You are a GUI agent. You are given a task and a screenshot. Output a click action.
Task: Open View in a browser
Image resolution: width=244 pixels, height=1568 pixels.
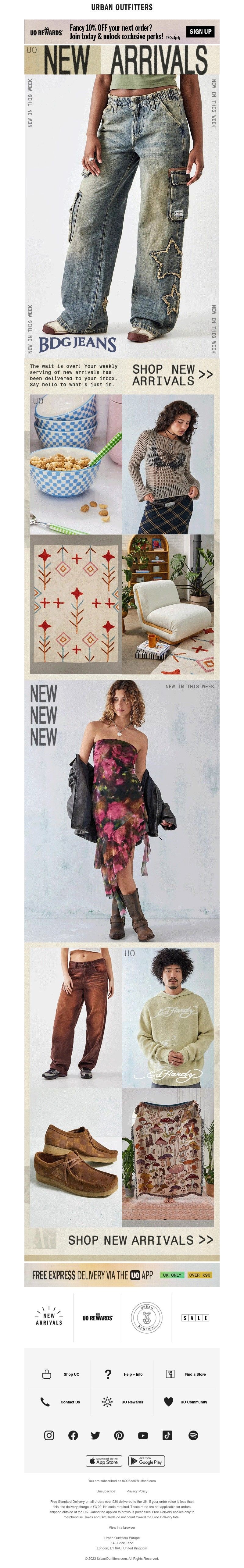click(122, 1527)
